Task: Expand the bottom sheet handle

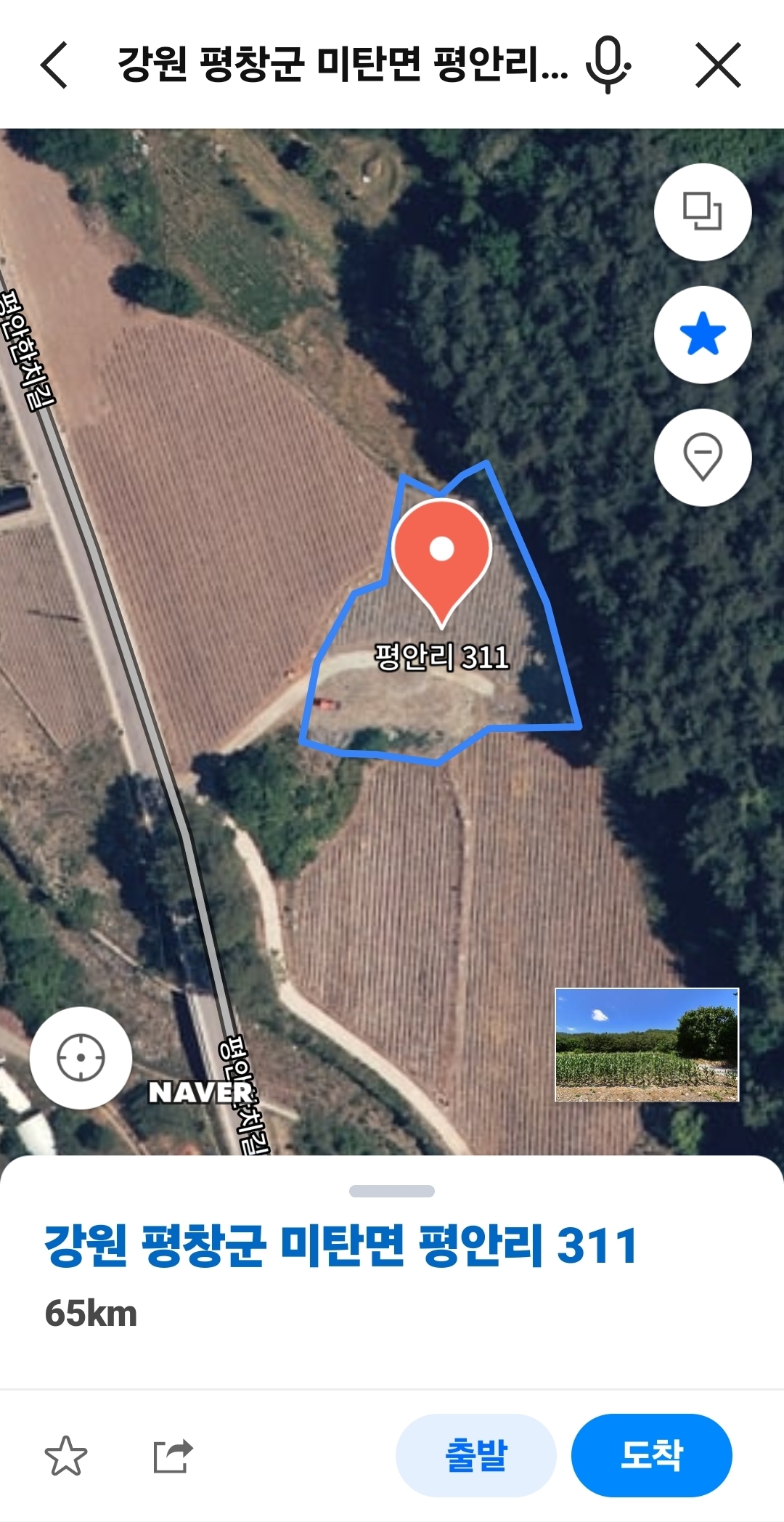Action: [x=392, y=1191]
